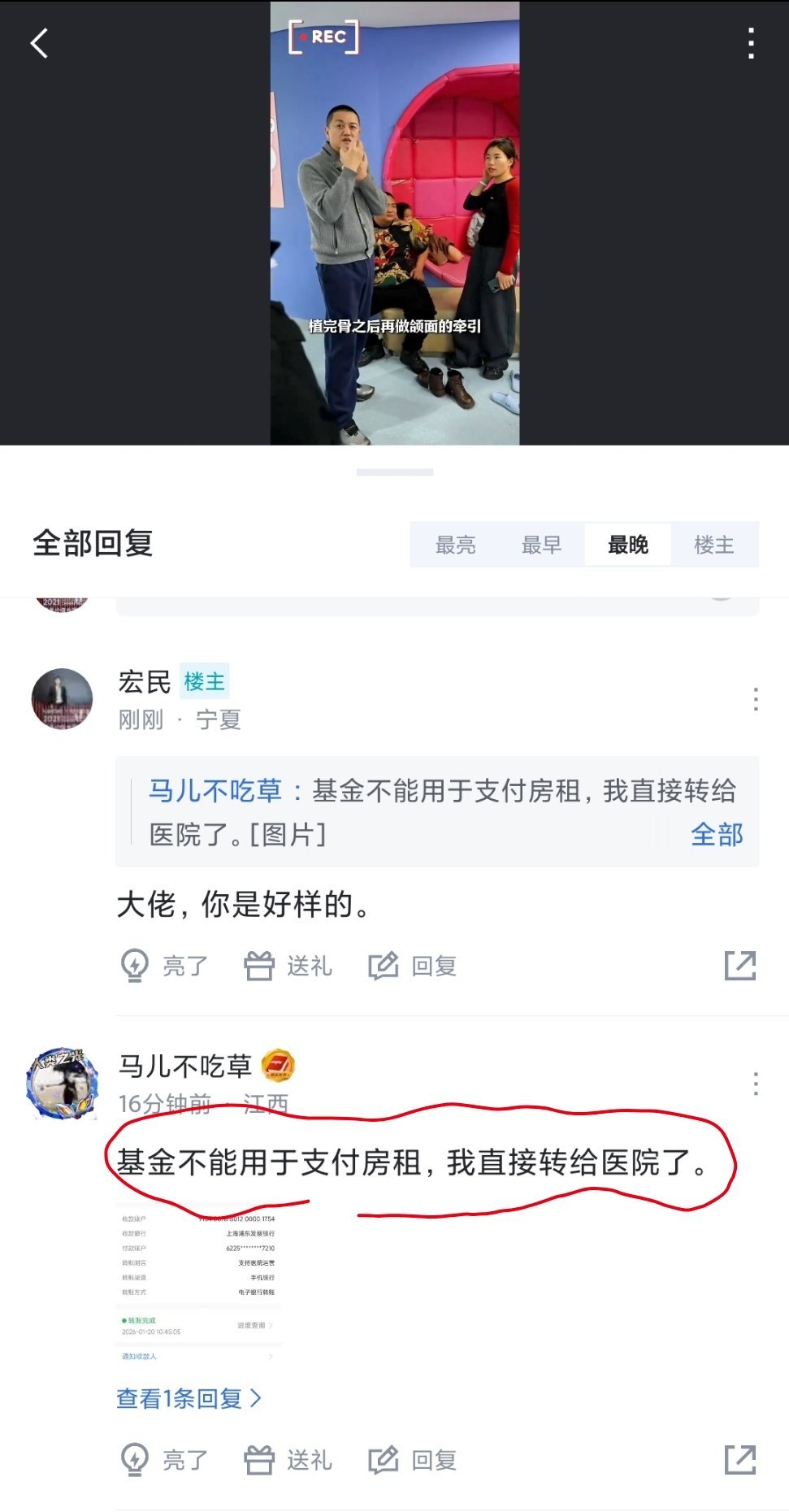Select the 楼主 filter tab

point(714,545)
